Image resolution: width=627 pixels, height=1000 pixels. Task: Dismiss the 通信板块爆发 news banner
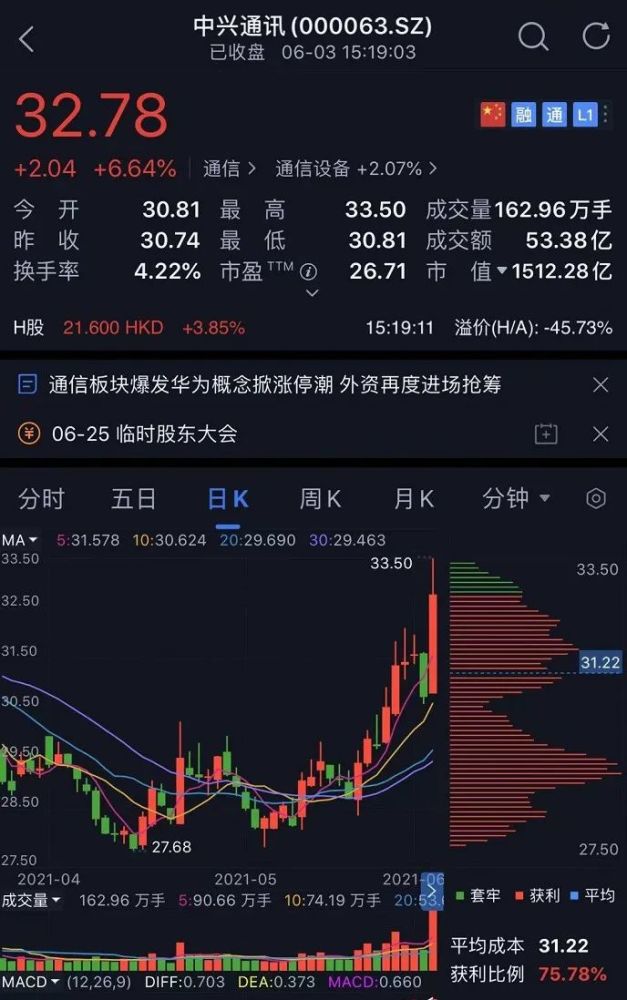pos(600,385)
